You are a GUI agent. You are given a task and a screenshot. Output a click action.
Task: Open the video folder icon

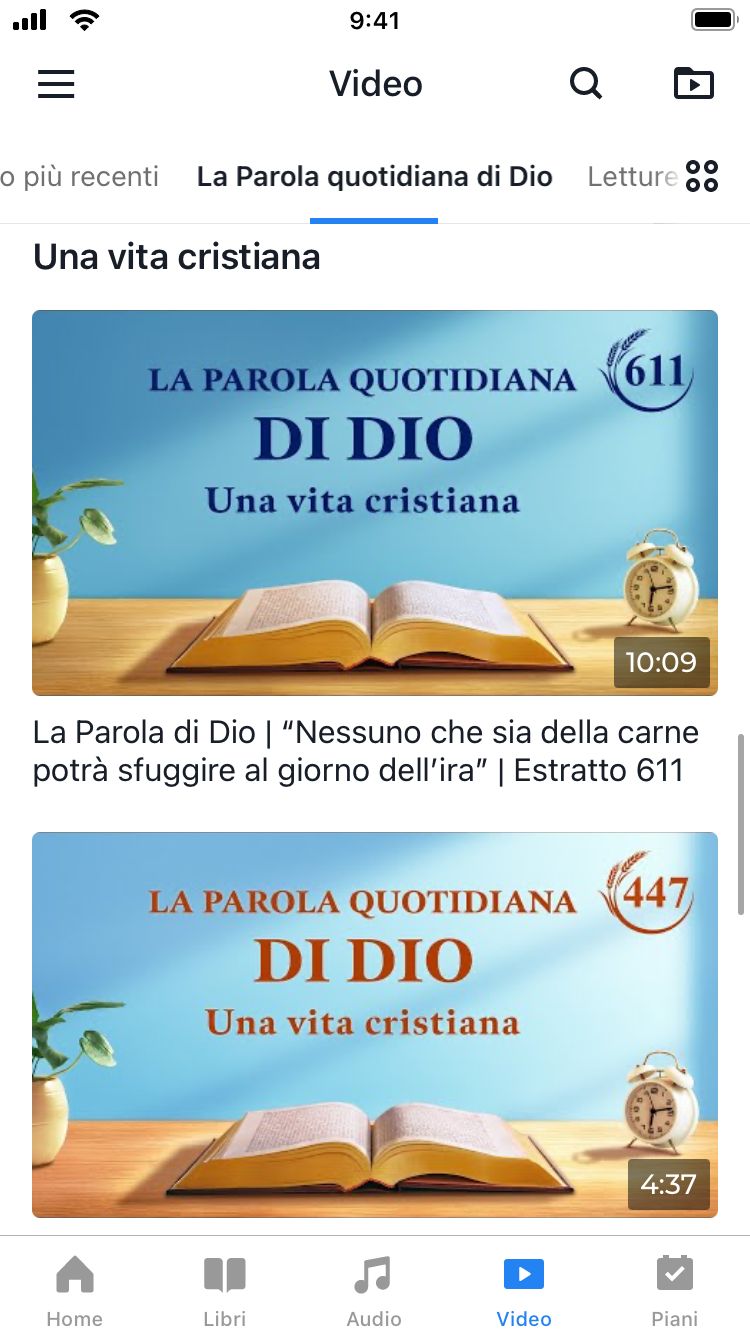[693, 84]
